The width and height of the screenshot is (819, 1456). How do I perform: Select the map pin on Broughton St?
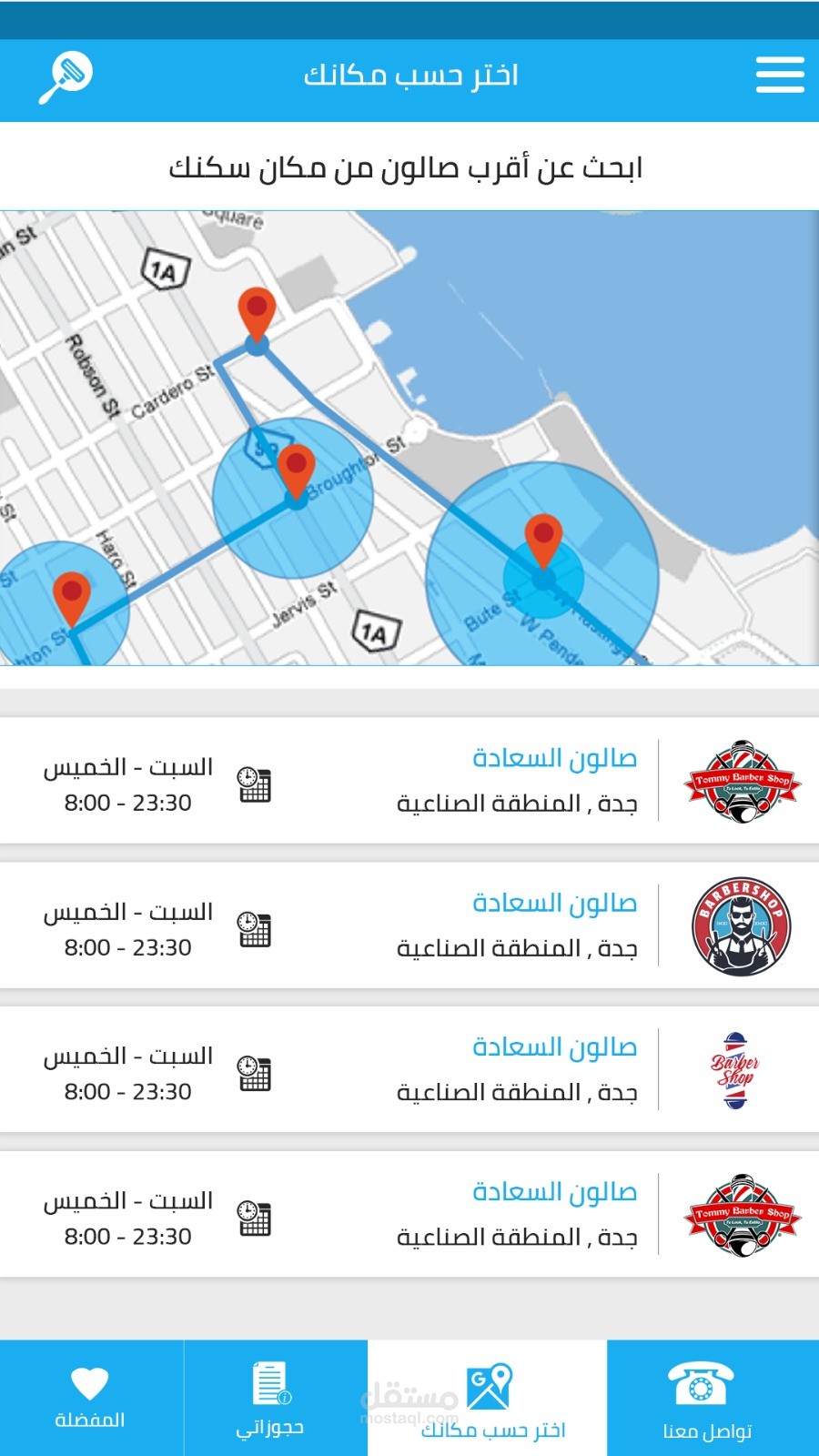[x=296, y=468]
